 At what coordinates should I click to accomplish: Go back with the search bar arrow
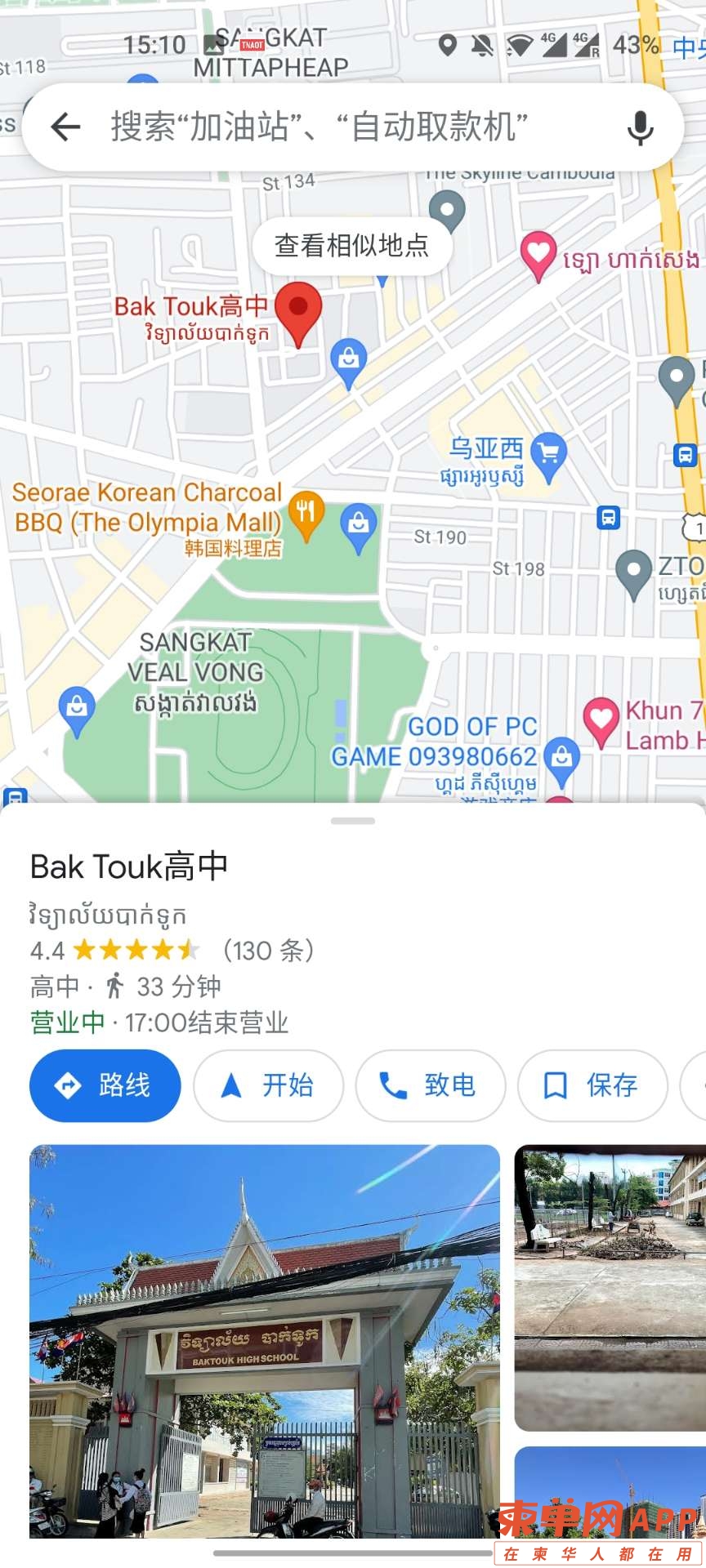[65, 127]
